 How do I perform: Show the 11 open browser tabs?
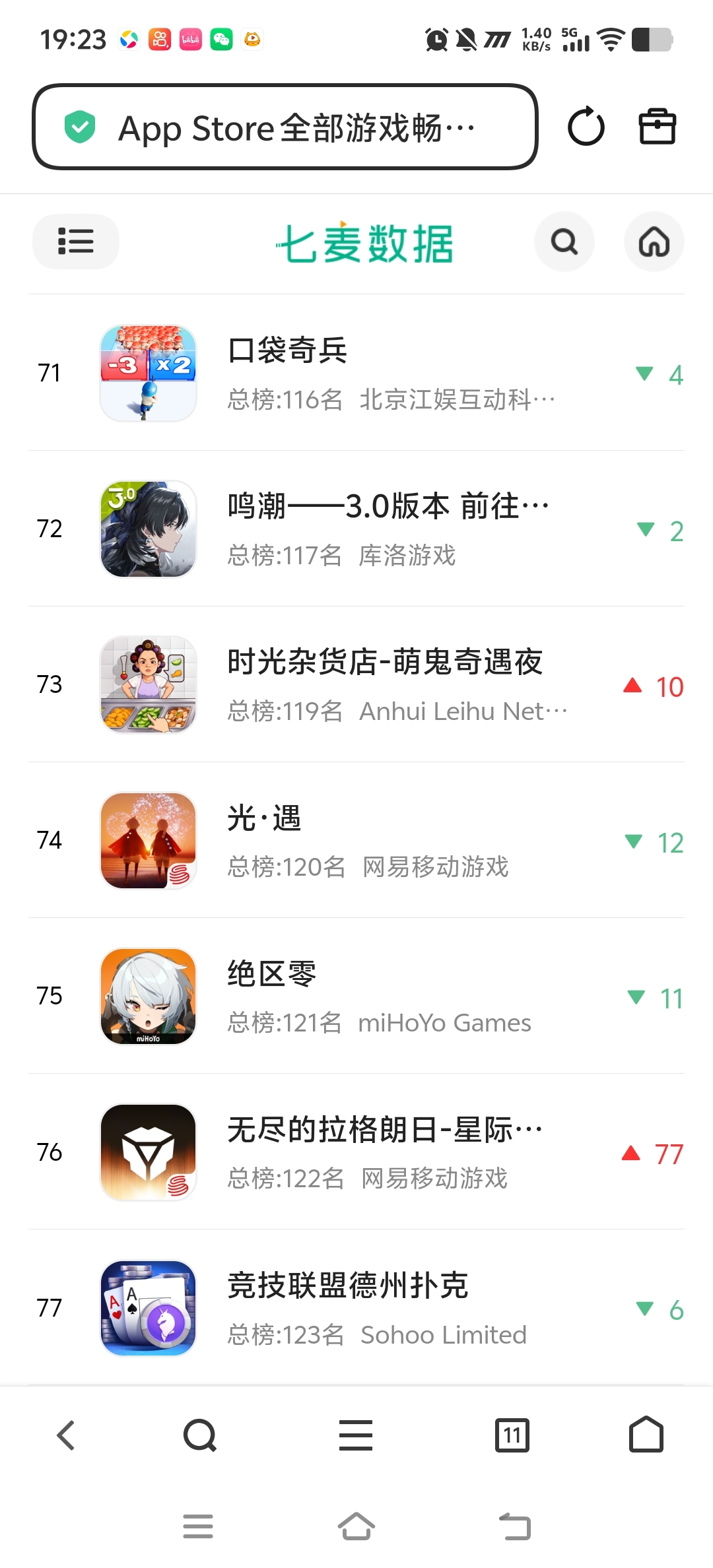point(512,1435)
